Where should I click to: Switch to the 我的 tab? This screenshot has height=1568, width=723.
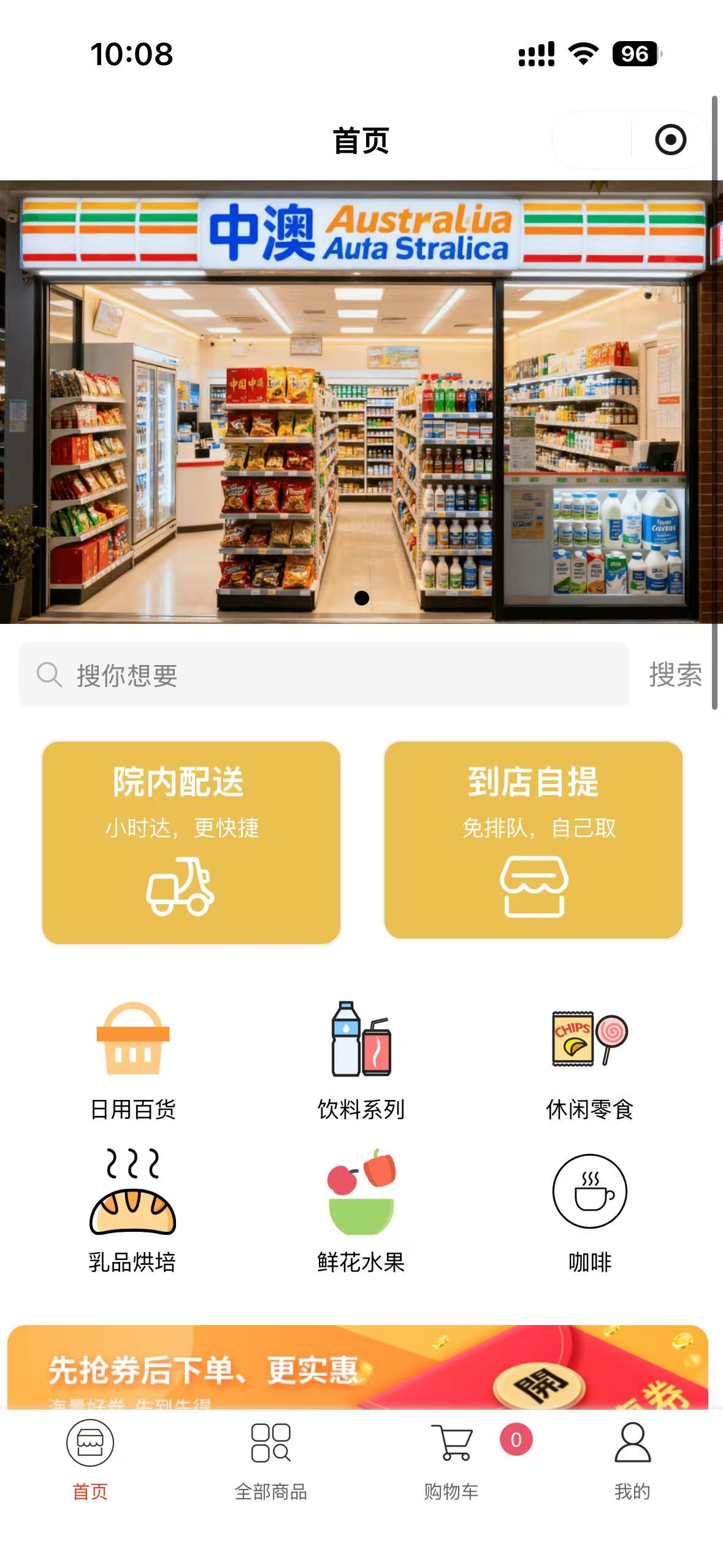(632, 1460)
